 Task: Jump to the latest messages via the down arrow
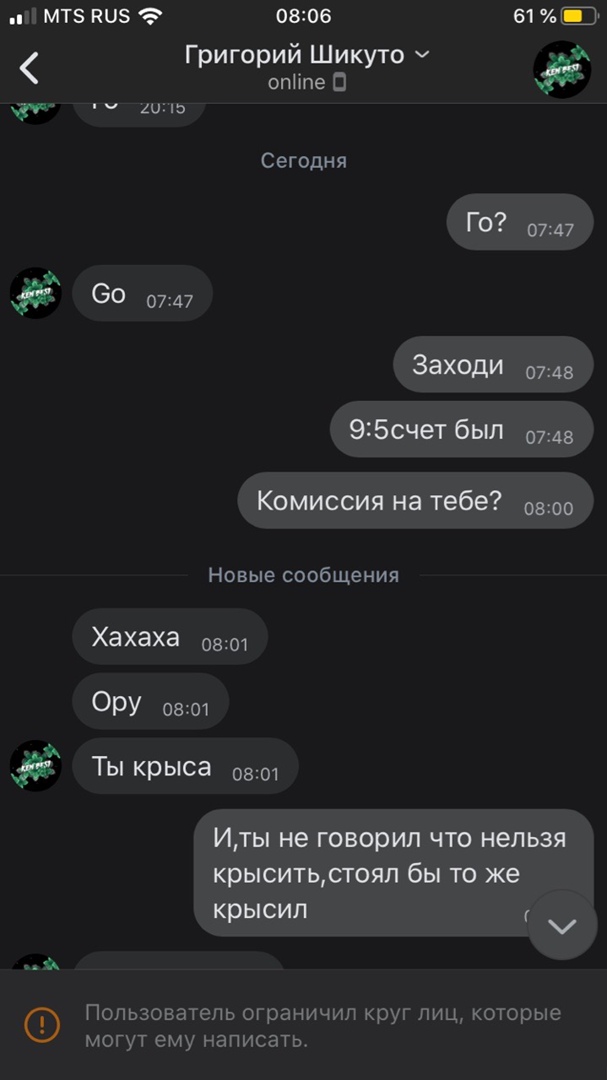point(562,926)
